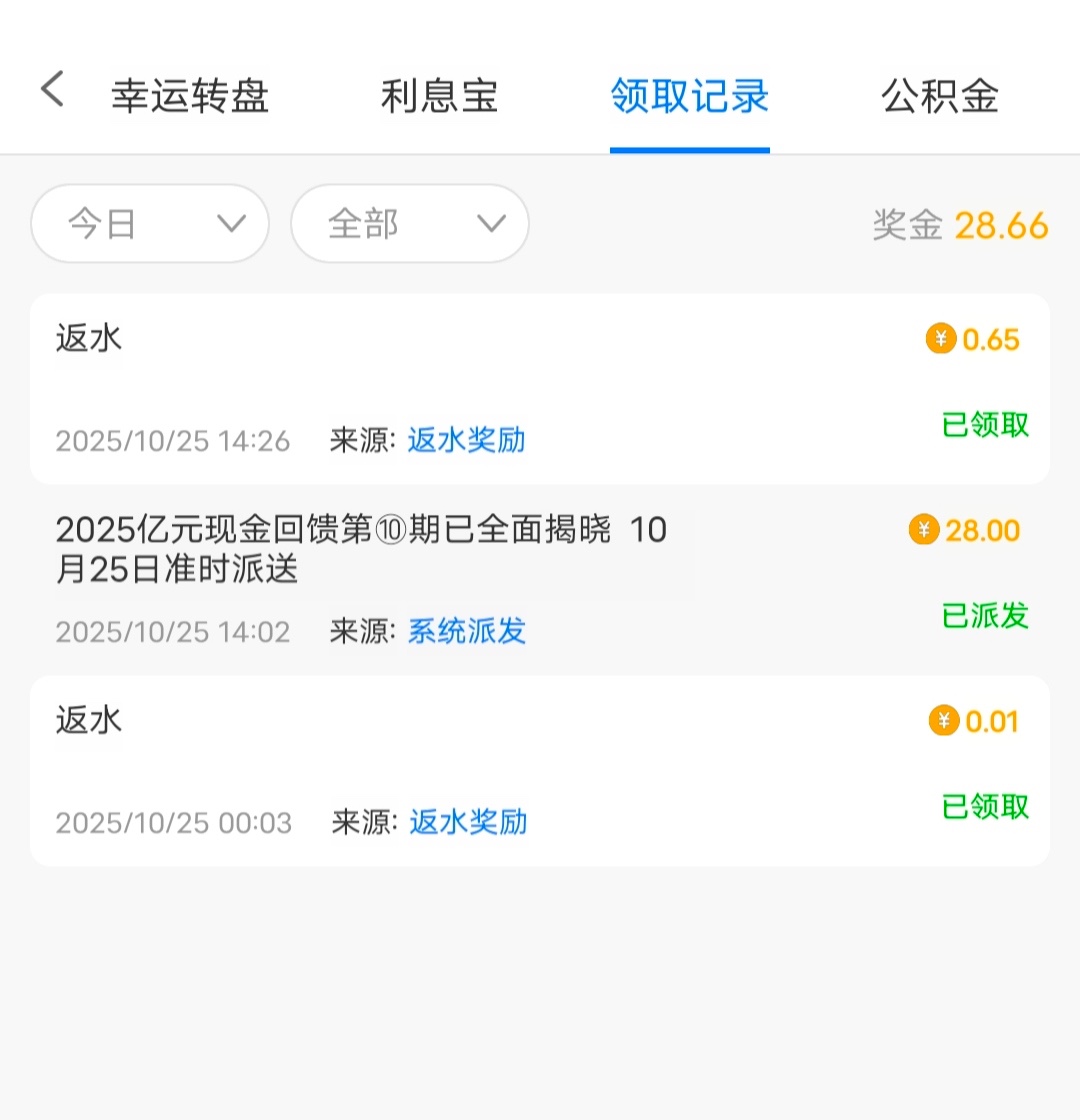This screenshot has width=1080, height=1120.
Task: Switch to the 利息宝 tab
Action: click(439, 97)
